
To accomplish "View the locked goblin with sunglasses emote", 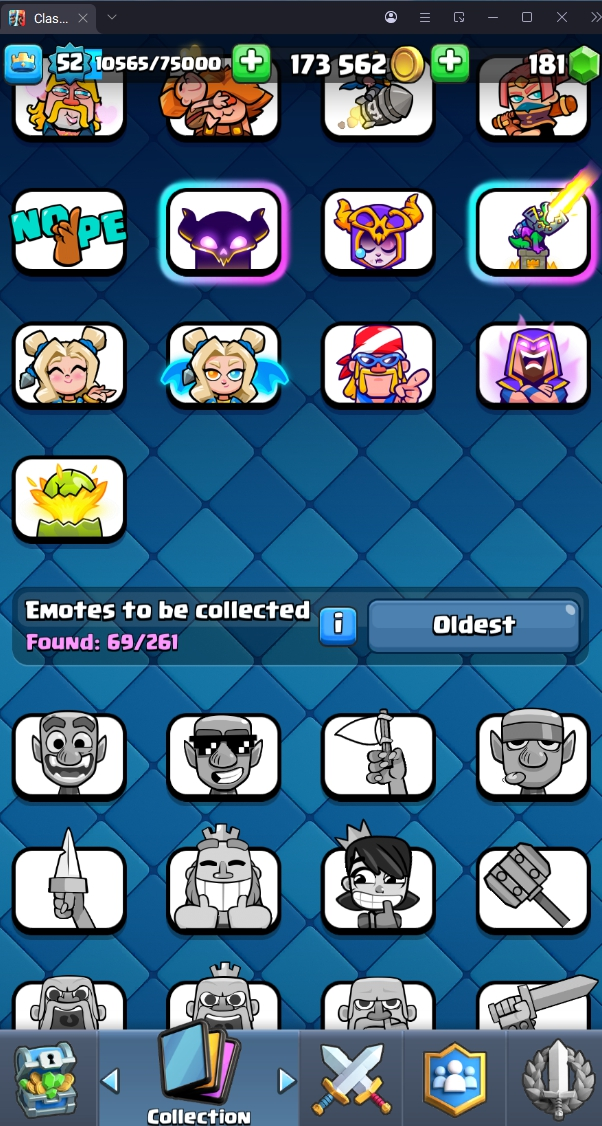I will 224,756.
